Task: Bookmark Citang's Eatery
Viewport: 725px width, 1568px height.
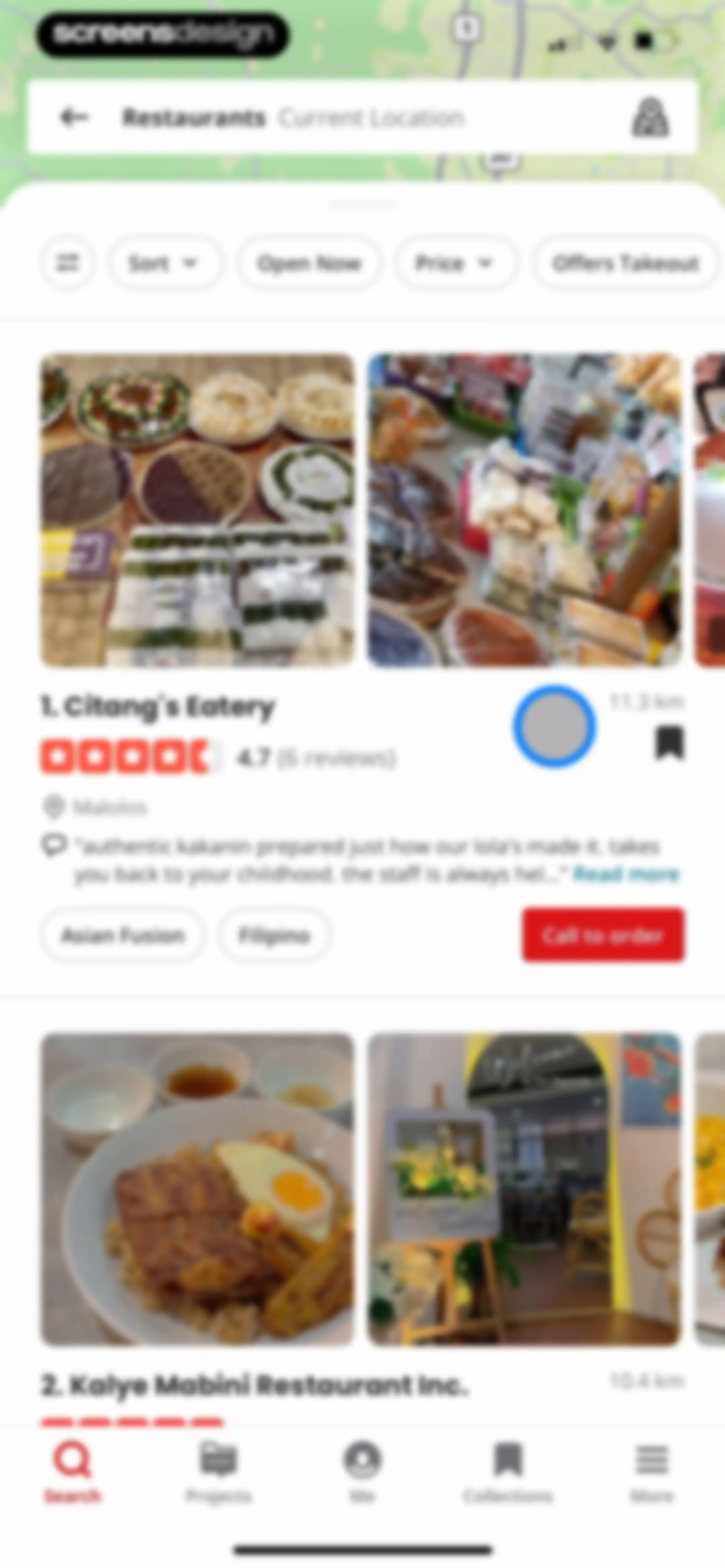Action: pyautogui.click(x=670, y=743)
